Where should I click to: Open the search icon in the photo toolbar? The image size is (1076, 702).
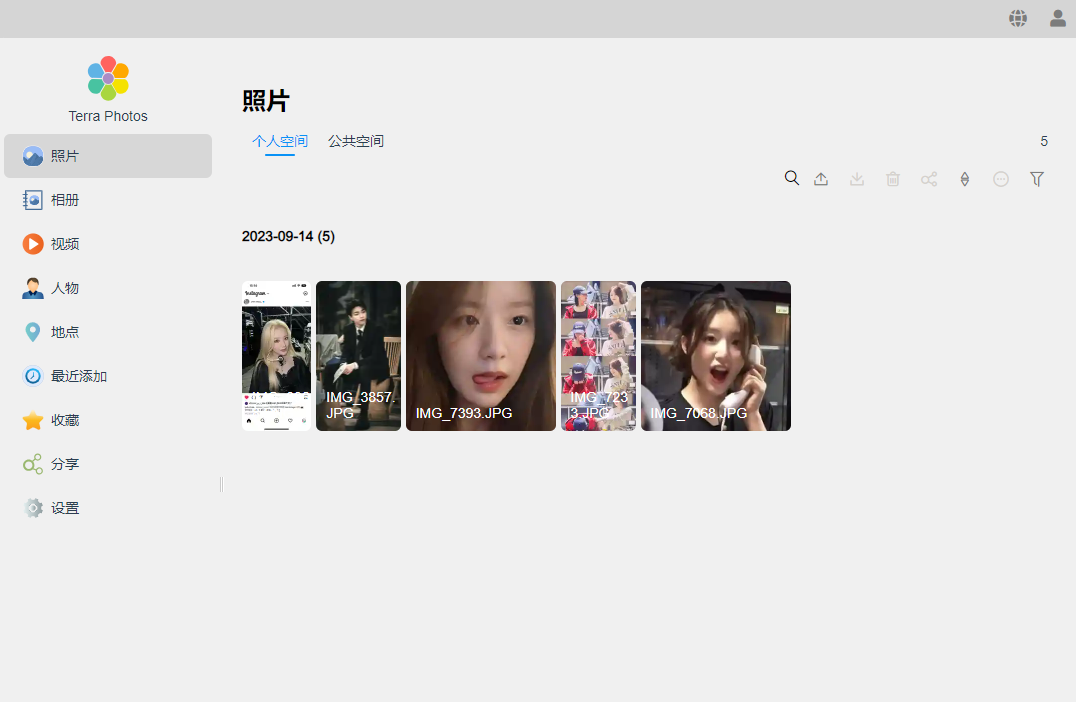coord(791,178)
